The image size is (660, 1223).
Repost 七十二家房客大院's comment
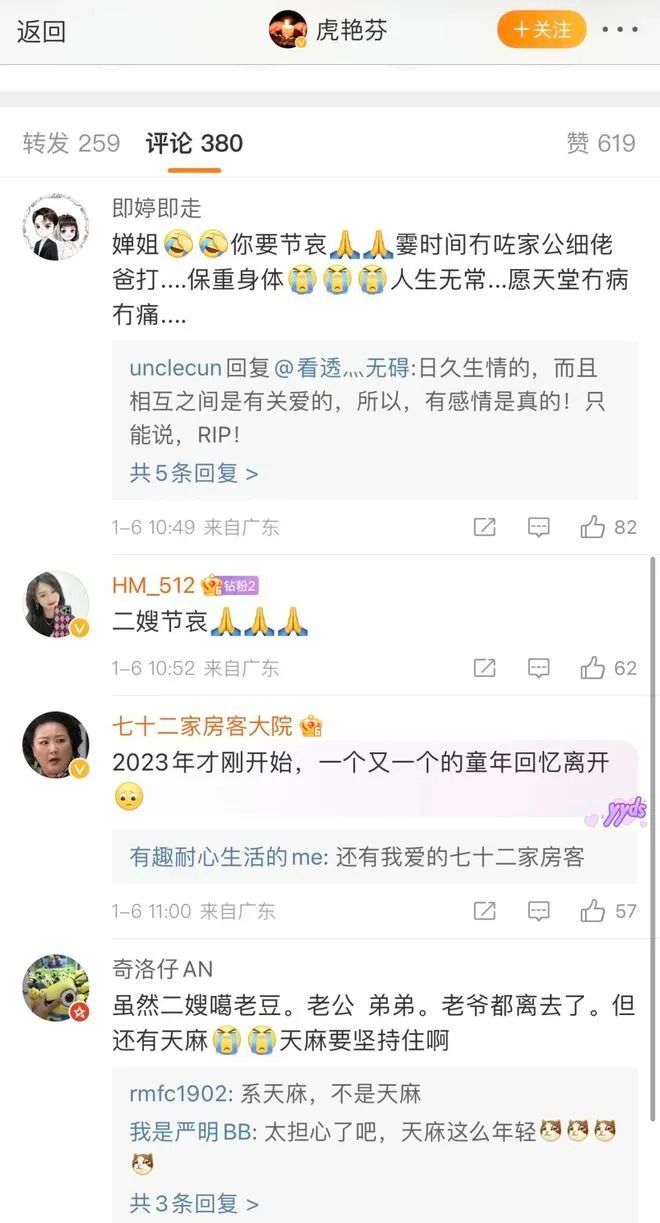484,911
